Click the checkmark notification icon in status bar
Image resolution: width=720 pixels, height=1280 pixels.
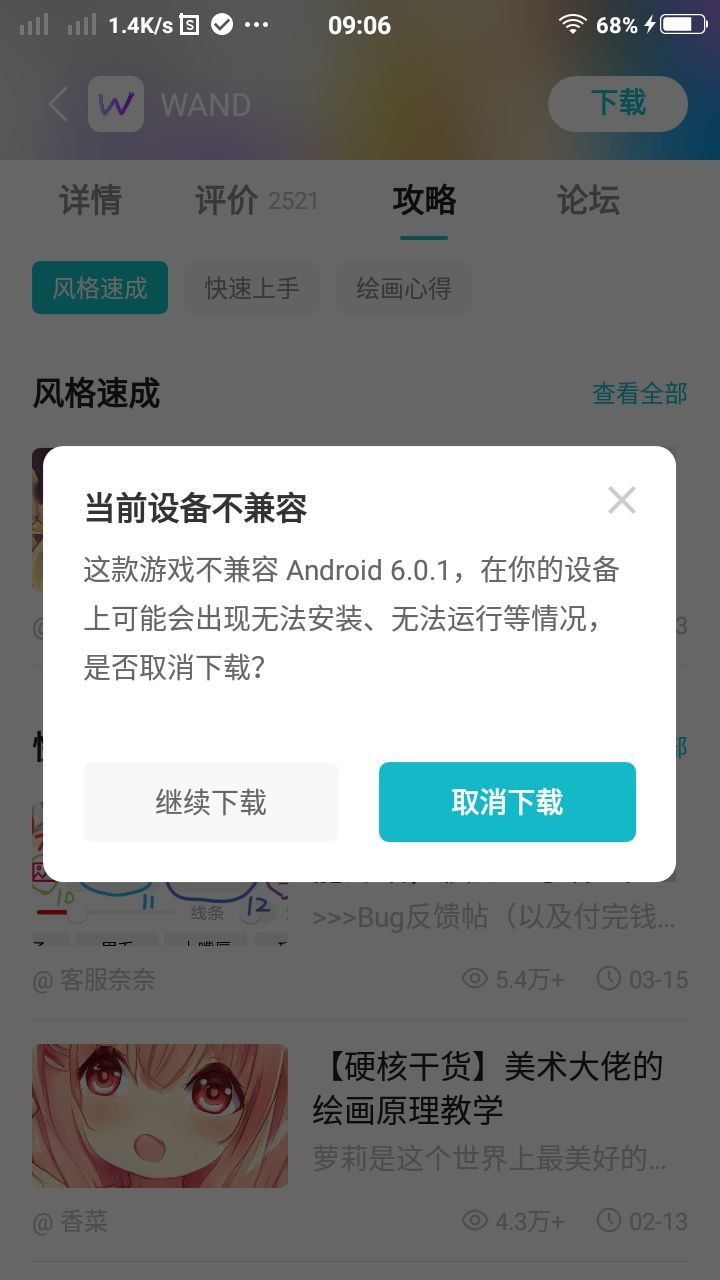tap(222, 24)
